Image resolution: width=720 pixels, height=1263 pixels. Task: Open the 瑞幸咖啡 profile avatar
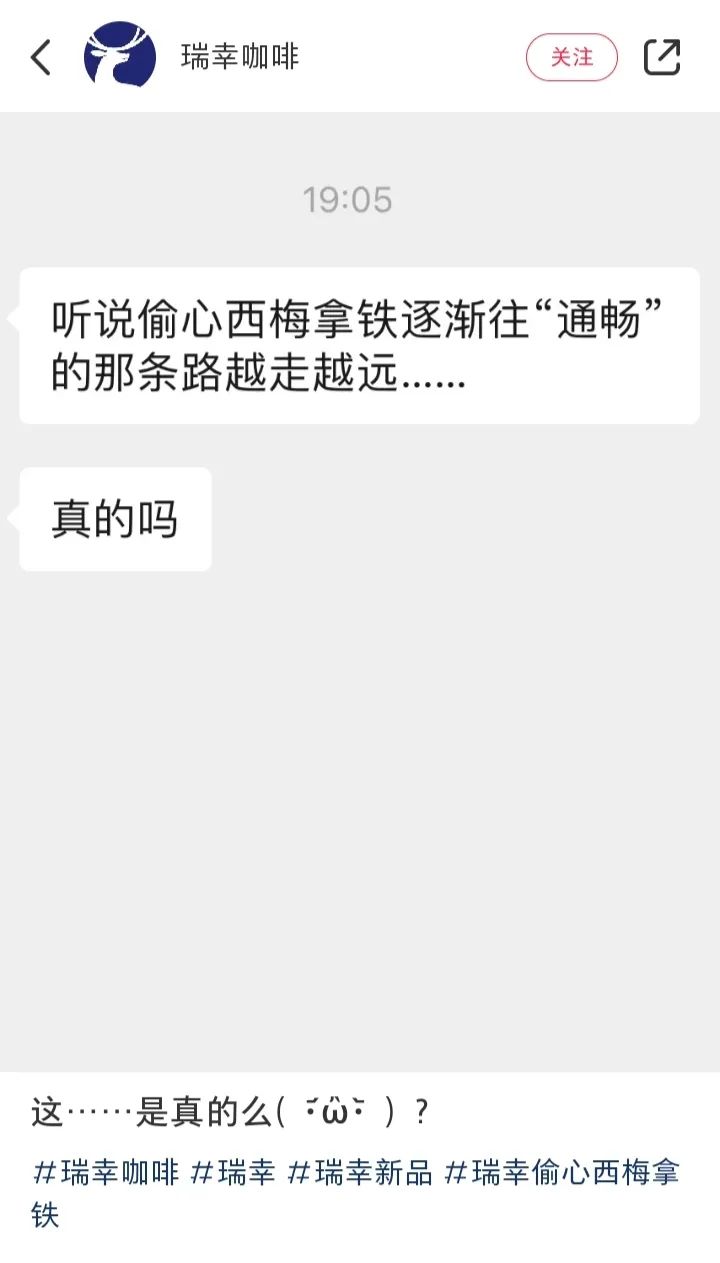pos(120,57)
